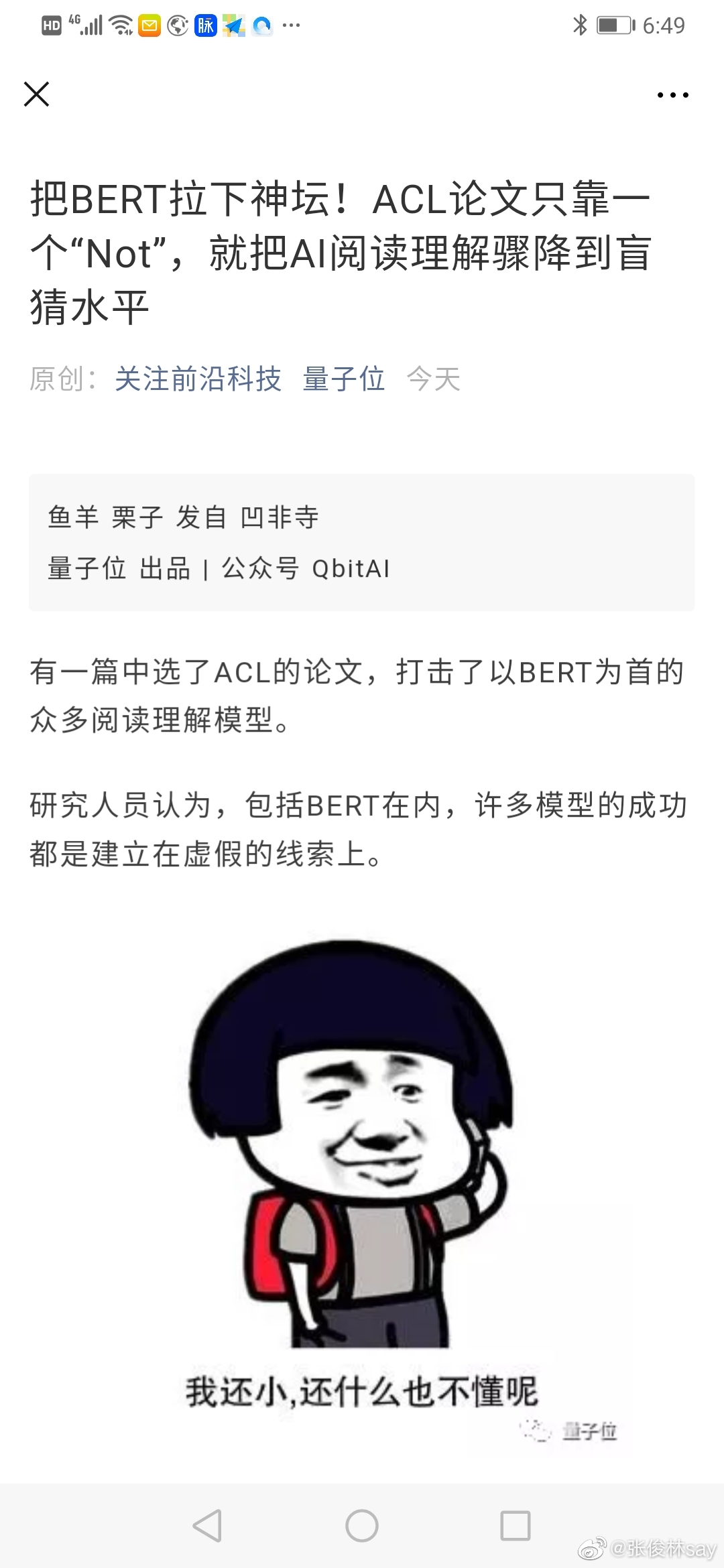
Task: View the meme image in the article
Action: (362, 1179)
